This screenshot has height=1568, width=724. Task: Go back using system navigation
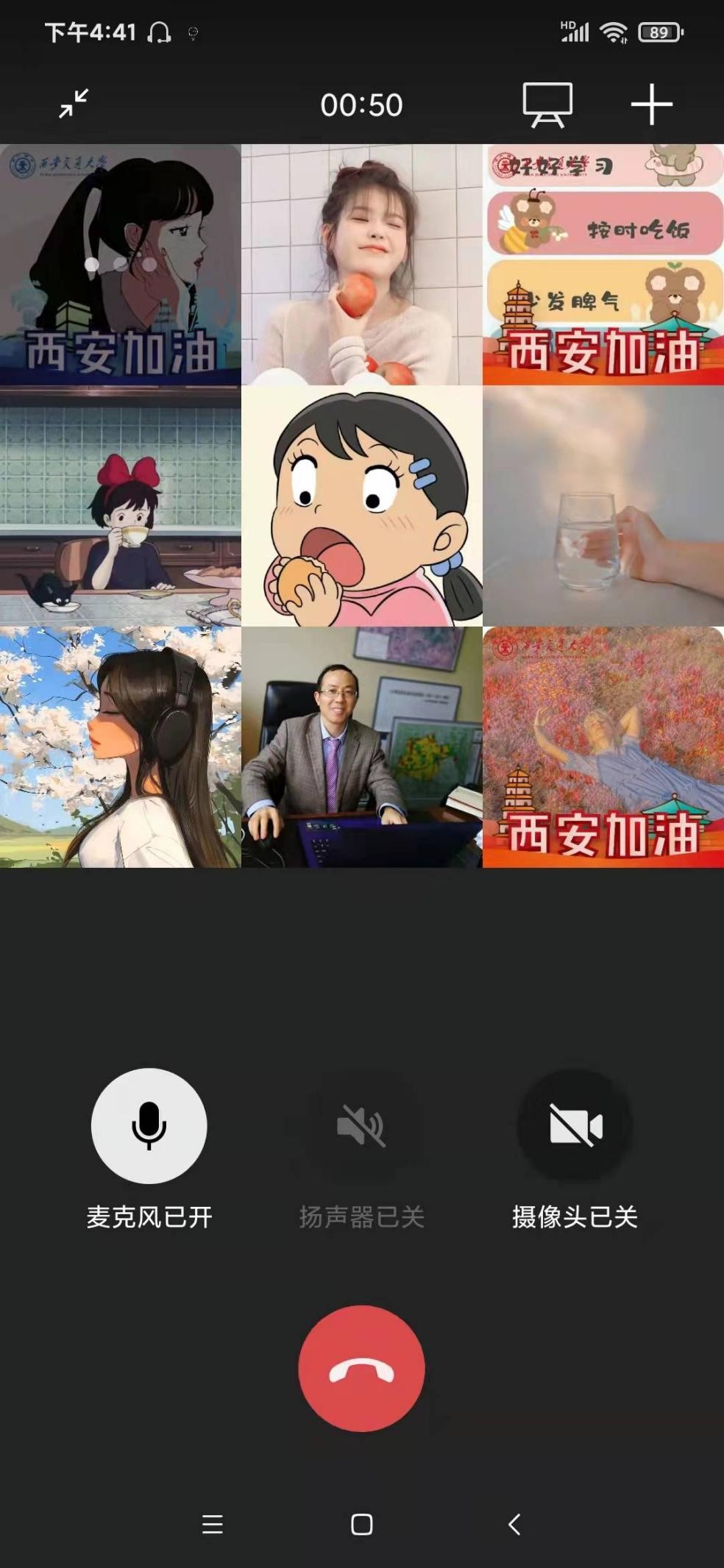pos(514,1524)
